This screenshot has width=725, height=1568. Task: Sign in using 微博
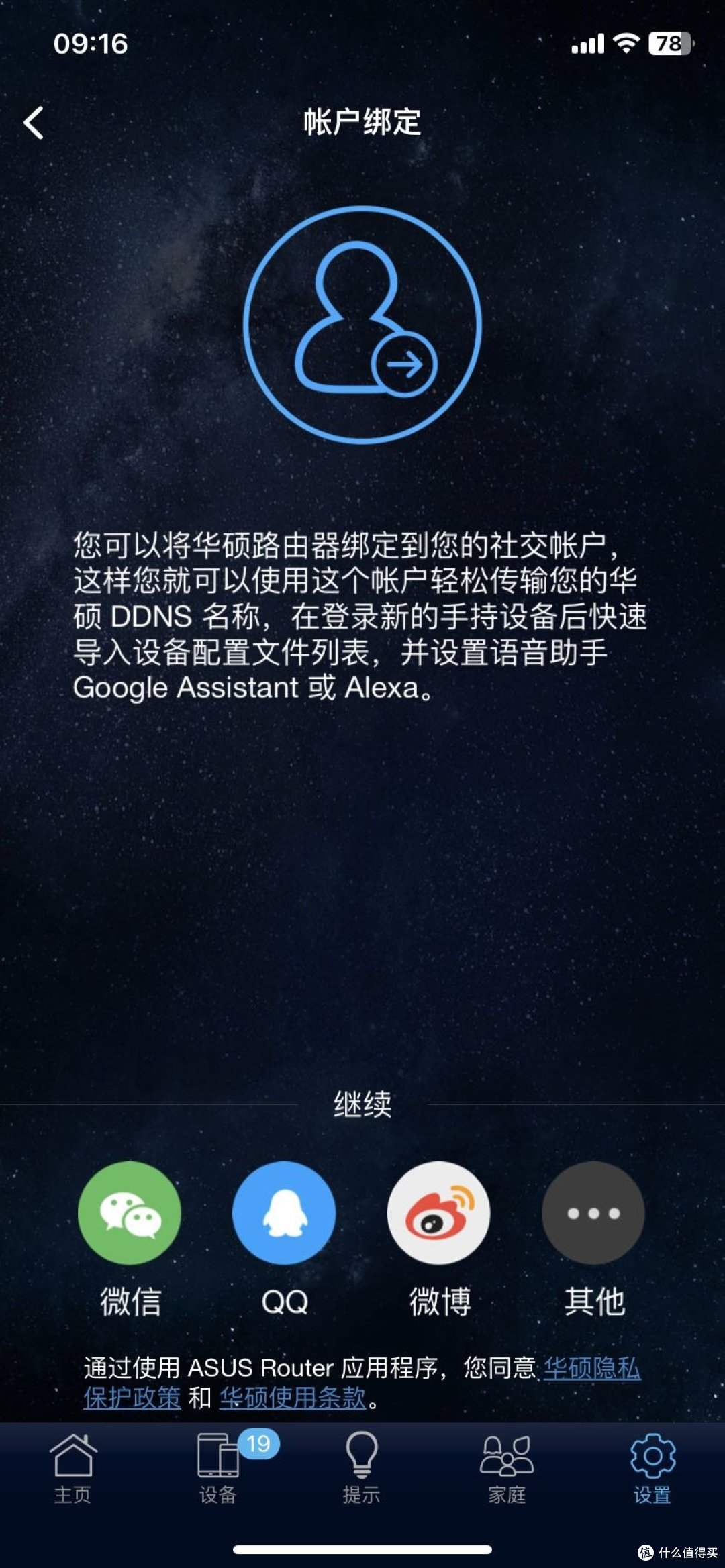pyautogui.click(x=439, y=1213)
